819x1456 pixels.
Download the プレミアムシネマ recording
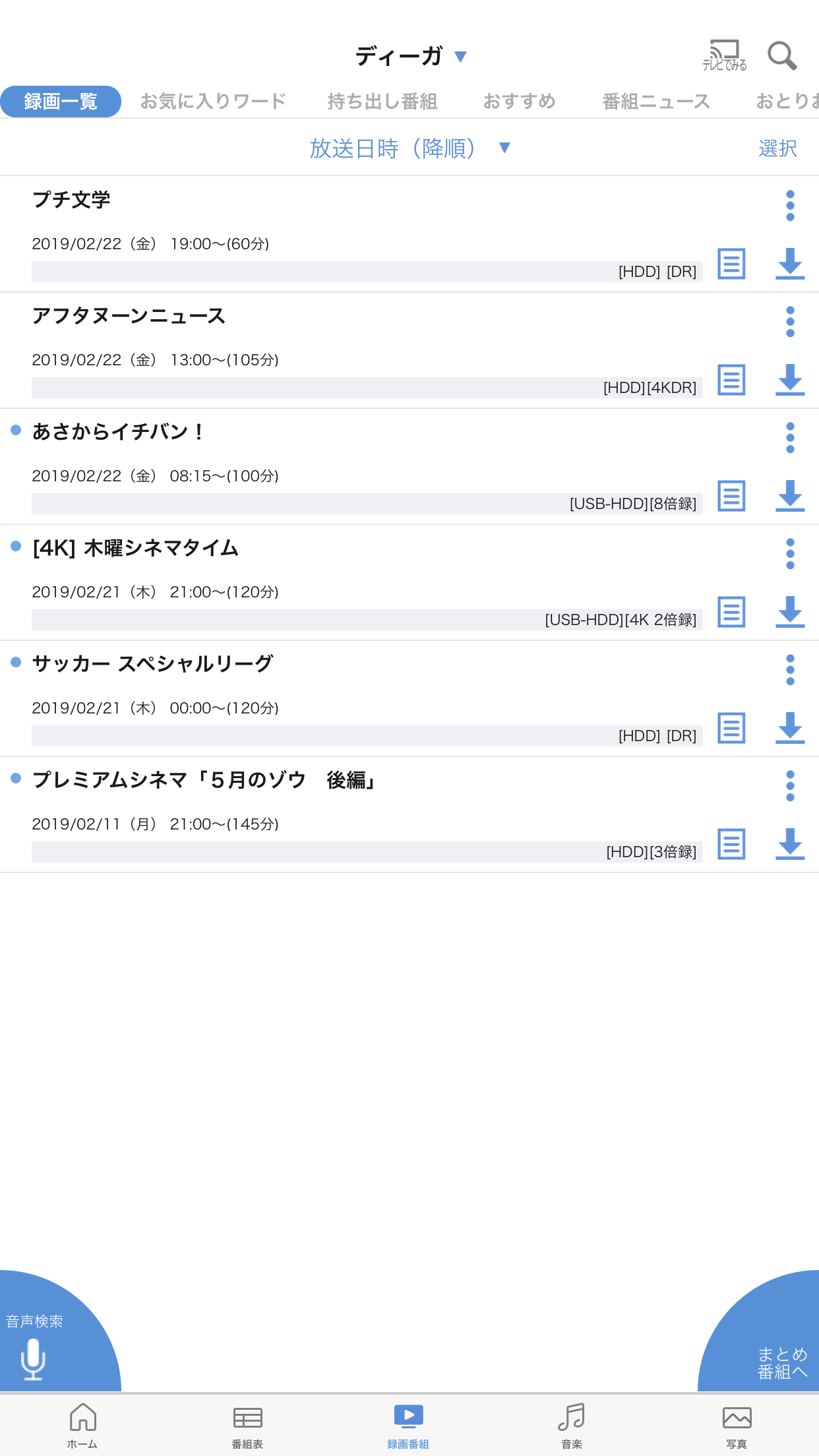pyautogui.click(x=789, y=843)
